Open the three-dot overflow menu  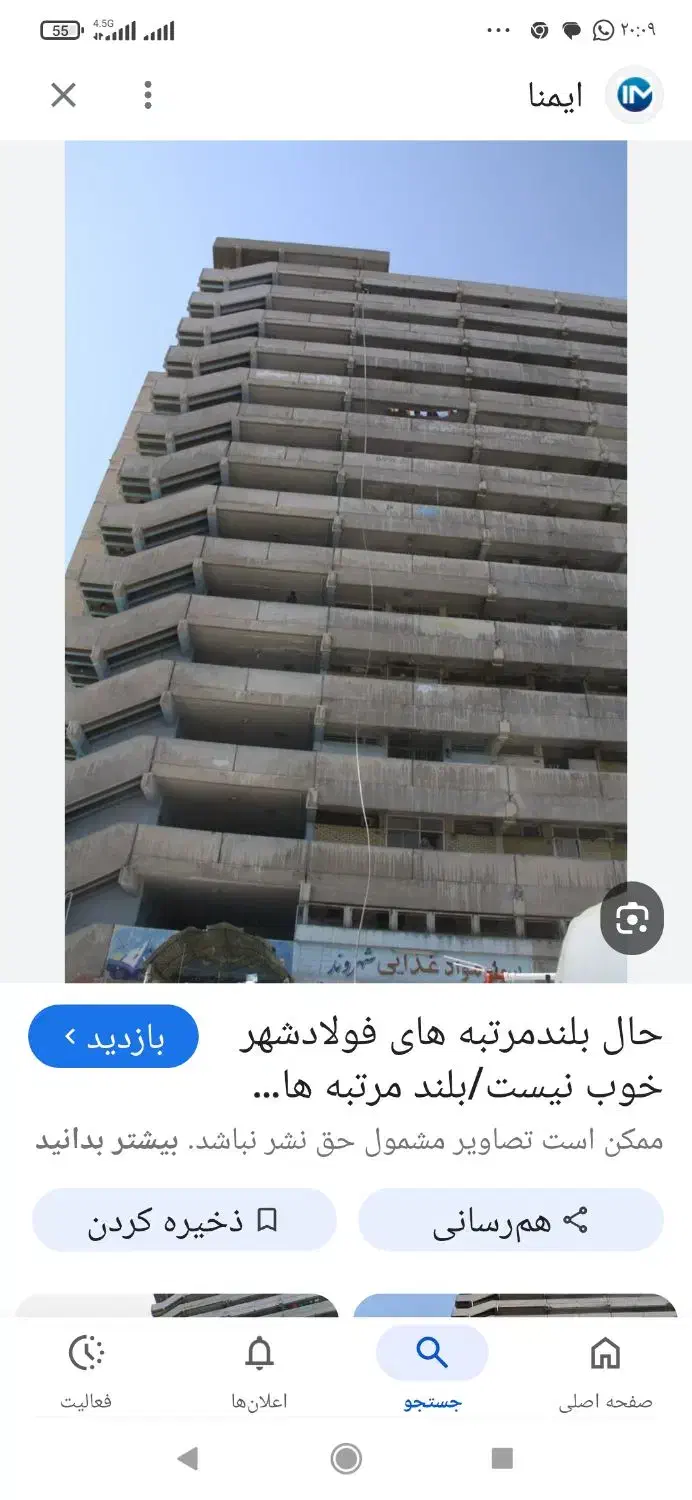(148, 96)
